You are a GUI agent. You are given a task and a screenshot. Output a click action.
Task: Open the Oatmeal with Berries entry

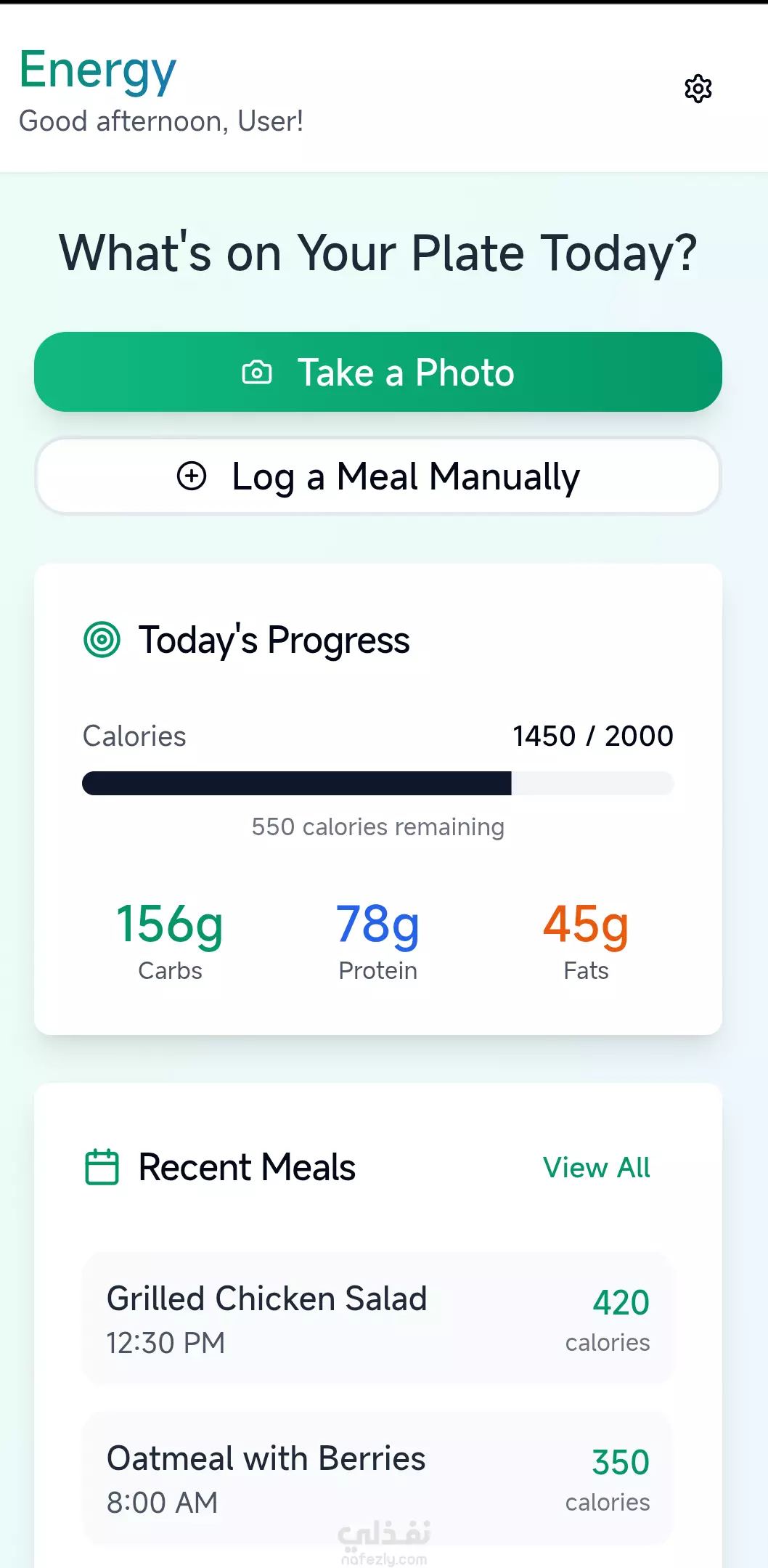pyautogui.click(x=378, y=1478)
